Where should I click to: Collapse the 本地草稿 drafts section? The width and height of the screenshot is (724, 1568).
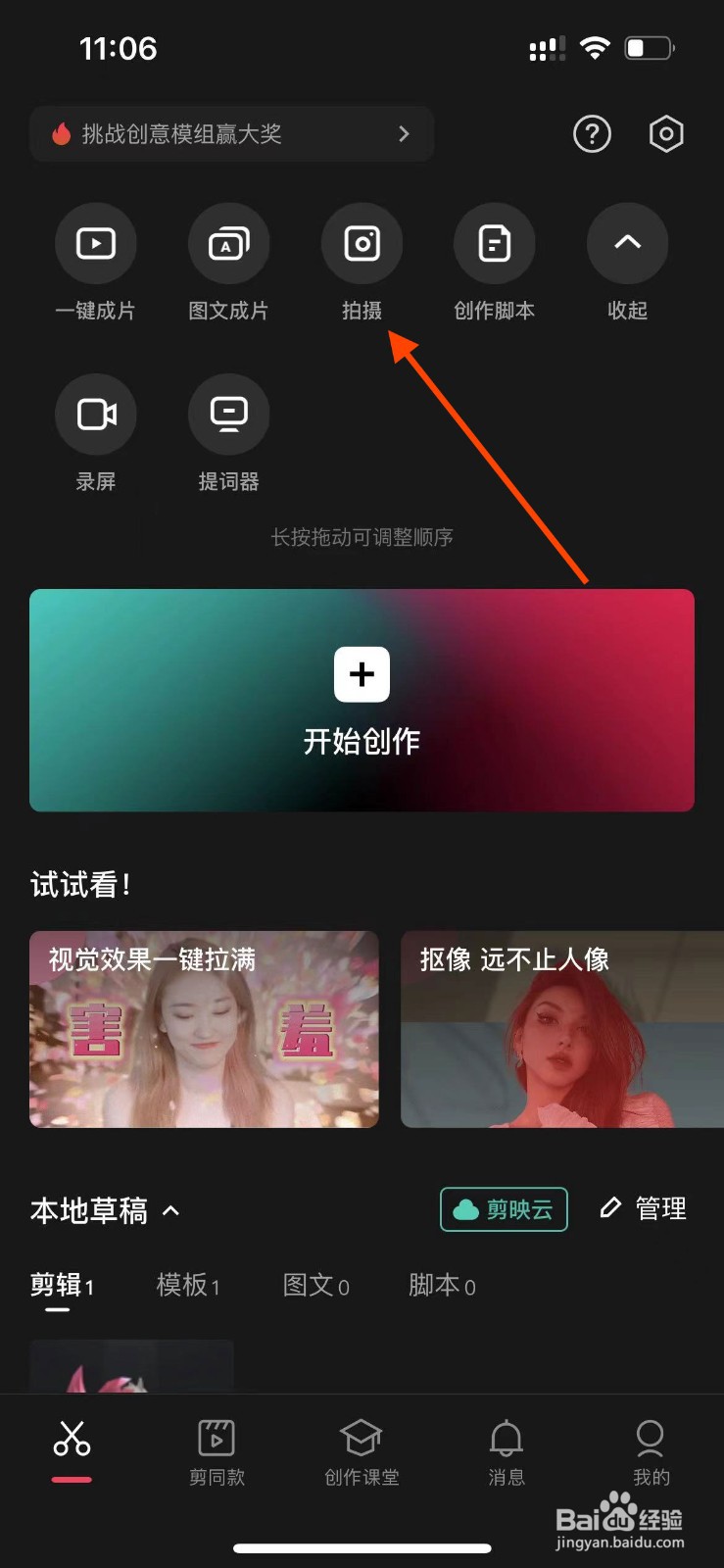tap(171, 1211)
